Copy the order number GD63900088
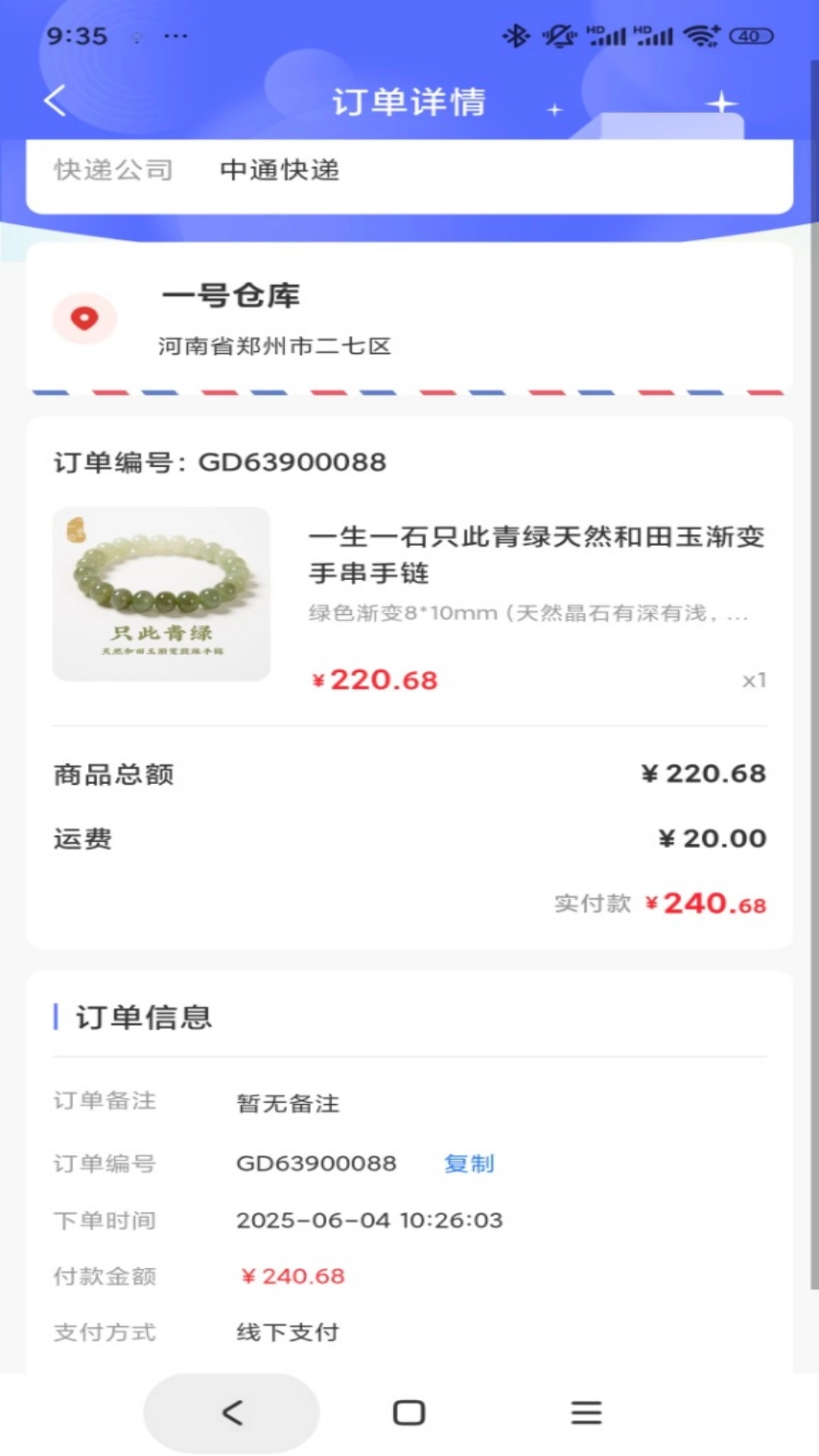819x1456 pixels. click(469, 1163)
